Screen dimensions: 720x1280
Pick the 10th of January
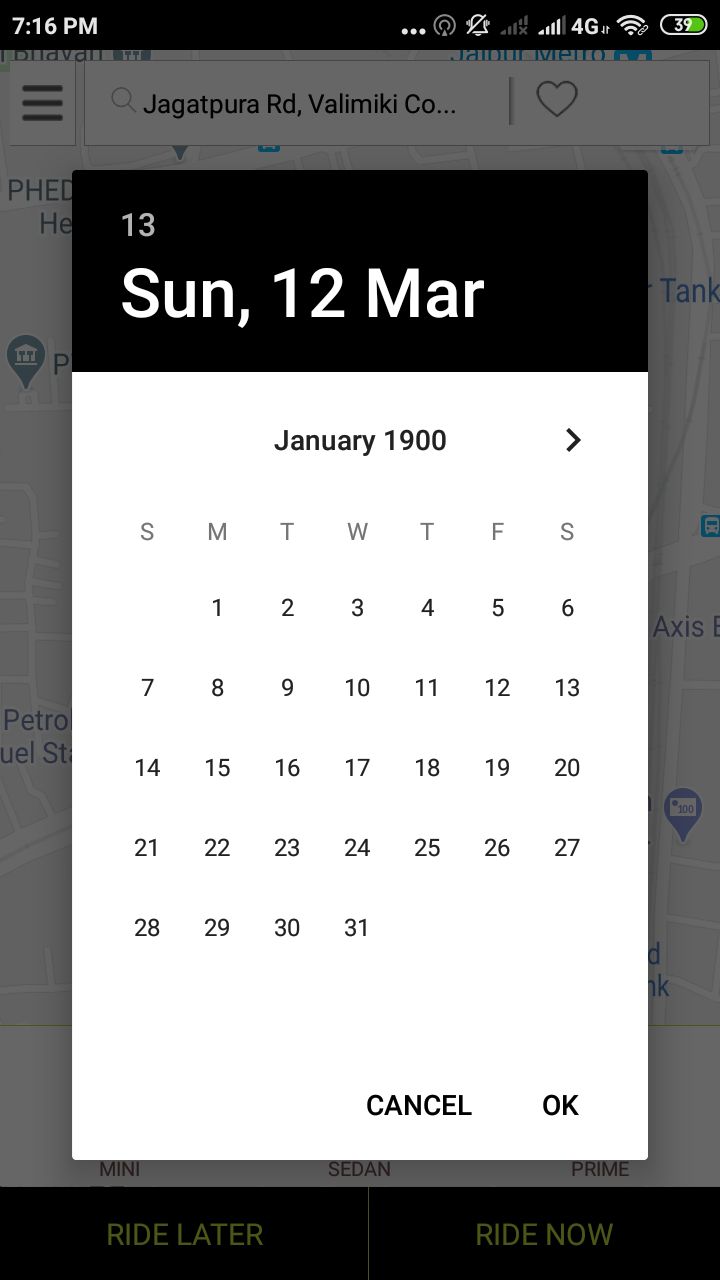357,688
